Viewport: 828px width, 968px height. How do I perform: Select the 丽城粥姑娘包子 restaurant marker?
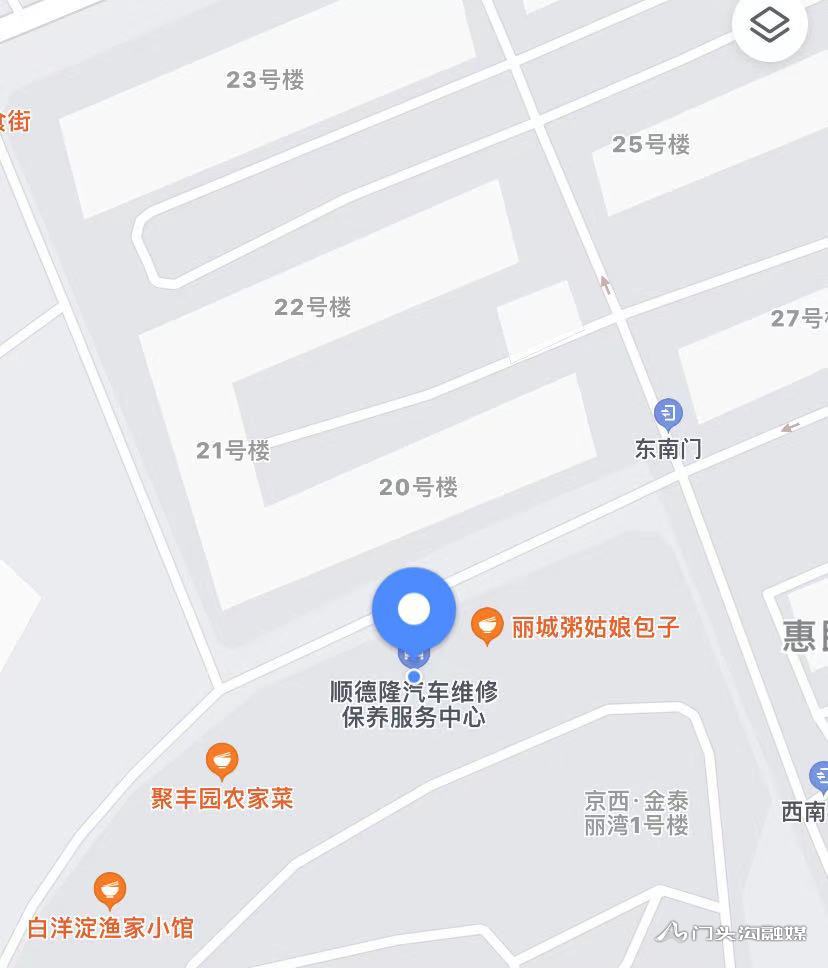pos(486,626)
